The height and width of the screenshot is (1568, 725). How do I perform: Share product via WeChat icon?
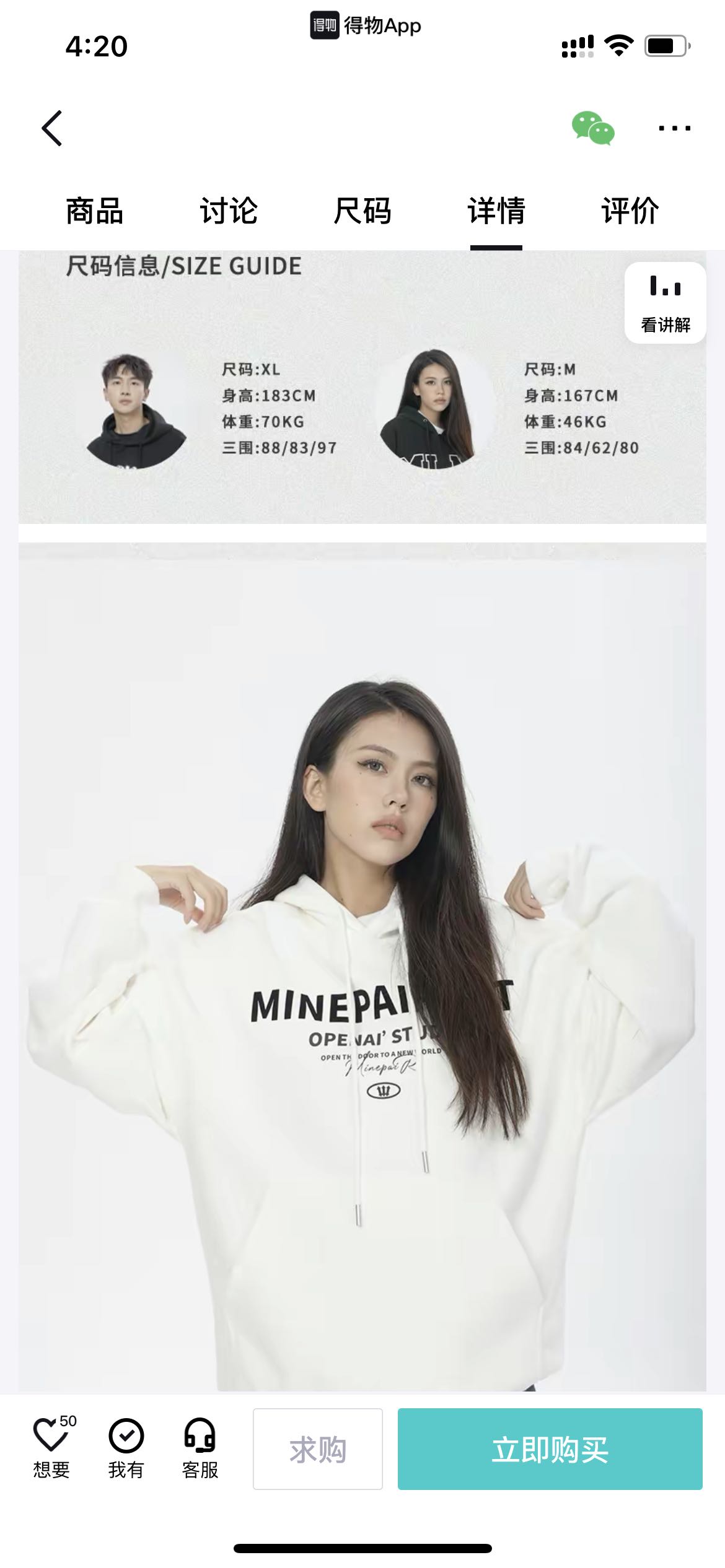pos(592,128)
